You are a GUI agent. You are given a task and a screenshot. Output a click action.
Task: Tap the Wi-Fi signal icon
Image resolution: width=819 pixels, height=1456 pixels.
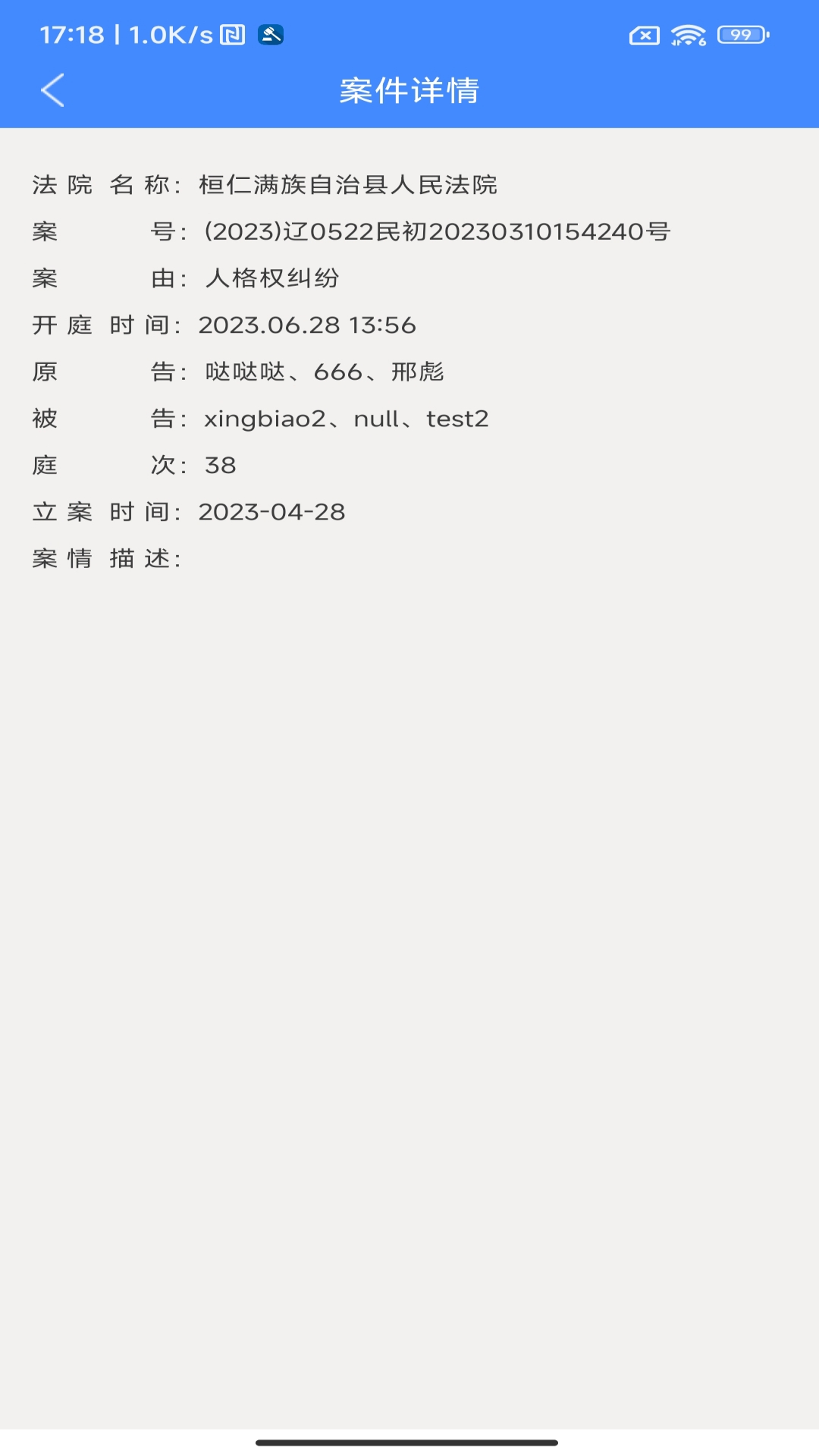click(686, 33)
